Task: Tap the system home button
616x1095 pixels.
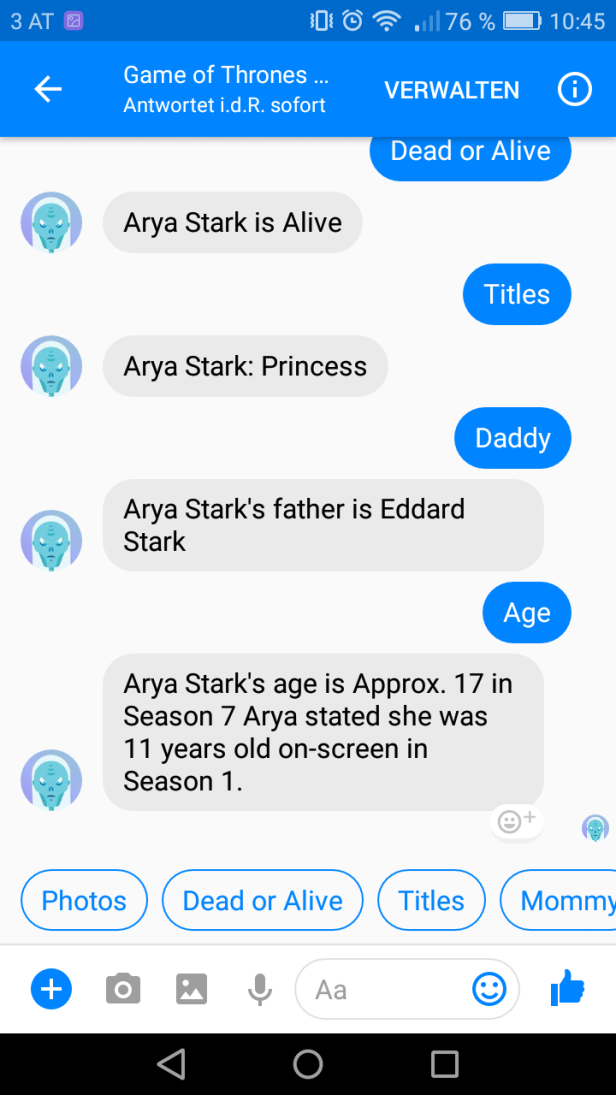Action: click(308, 1064)
